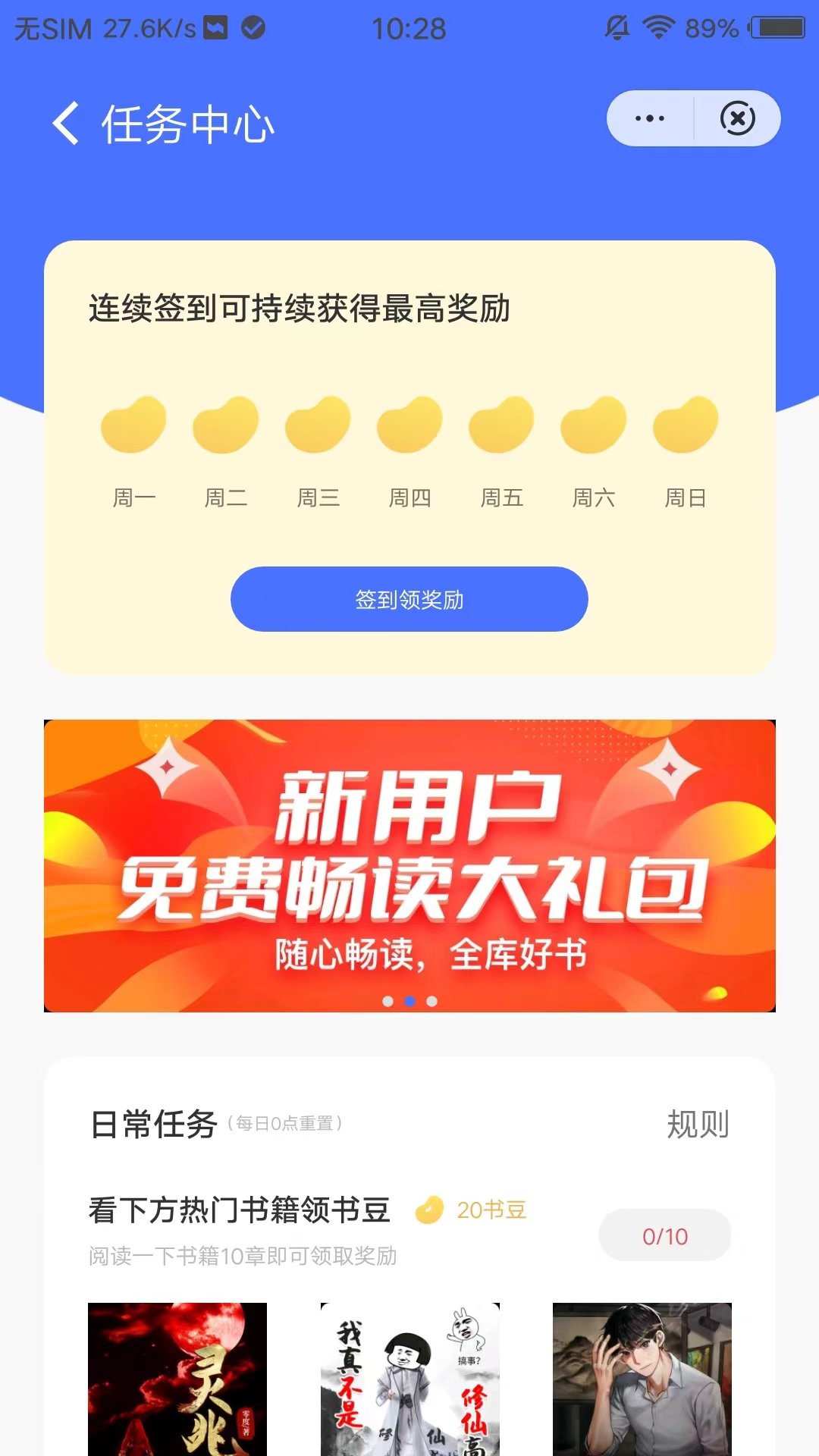This screenshot has height=1456, width=819.
Task: Close the mini program
Action: pos(737,118)
